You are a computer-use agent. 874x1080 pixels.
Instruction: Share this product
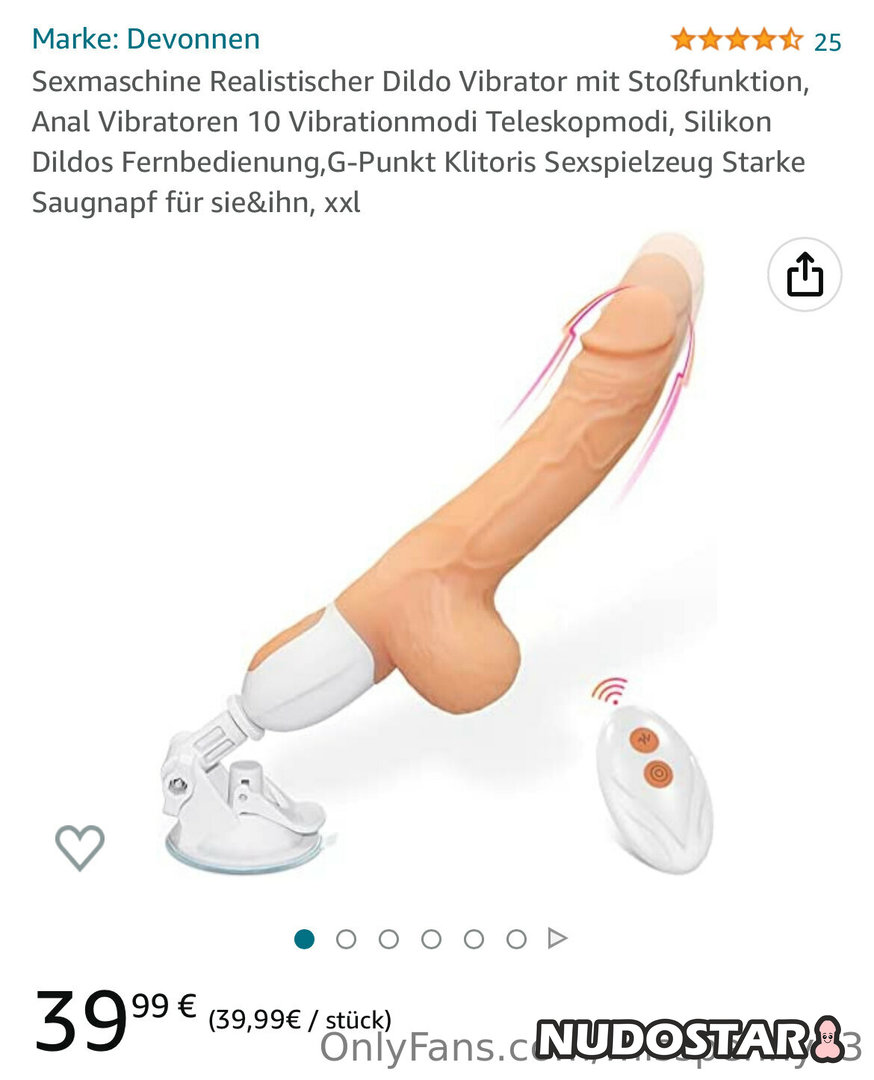804,275
